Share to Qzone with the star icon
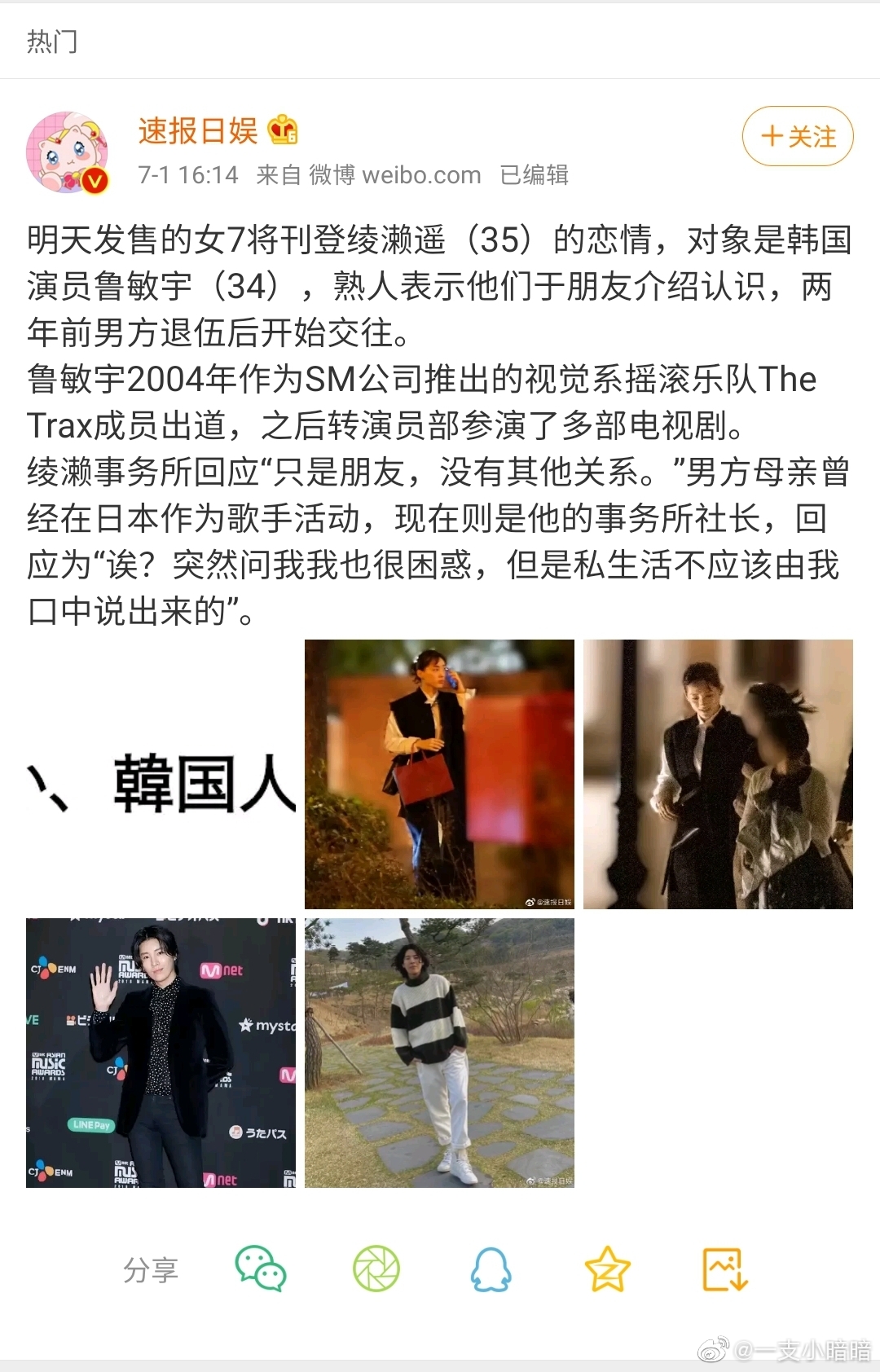 point(608,1269)
